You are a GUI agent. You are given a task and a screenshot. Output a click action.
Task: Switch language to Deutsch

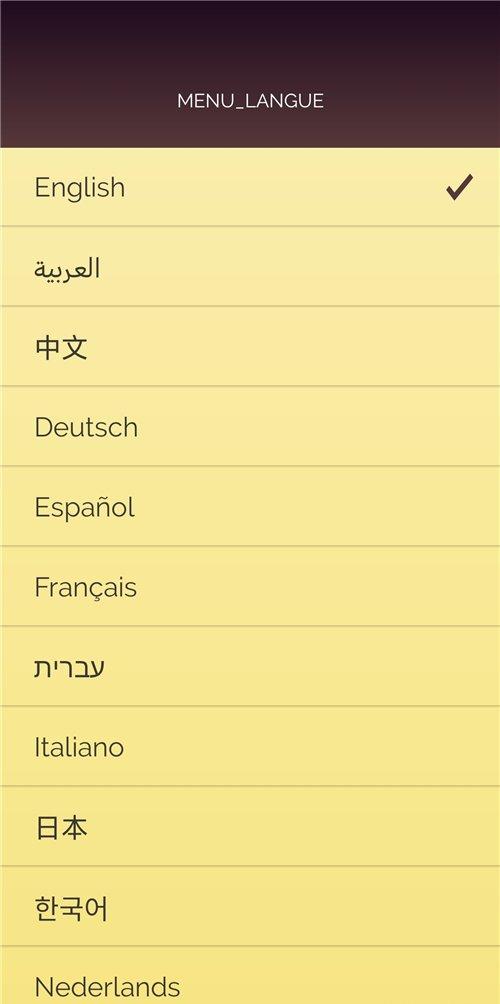pyautogui.click(x=250, y=426)
